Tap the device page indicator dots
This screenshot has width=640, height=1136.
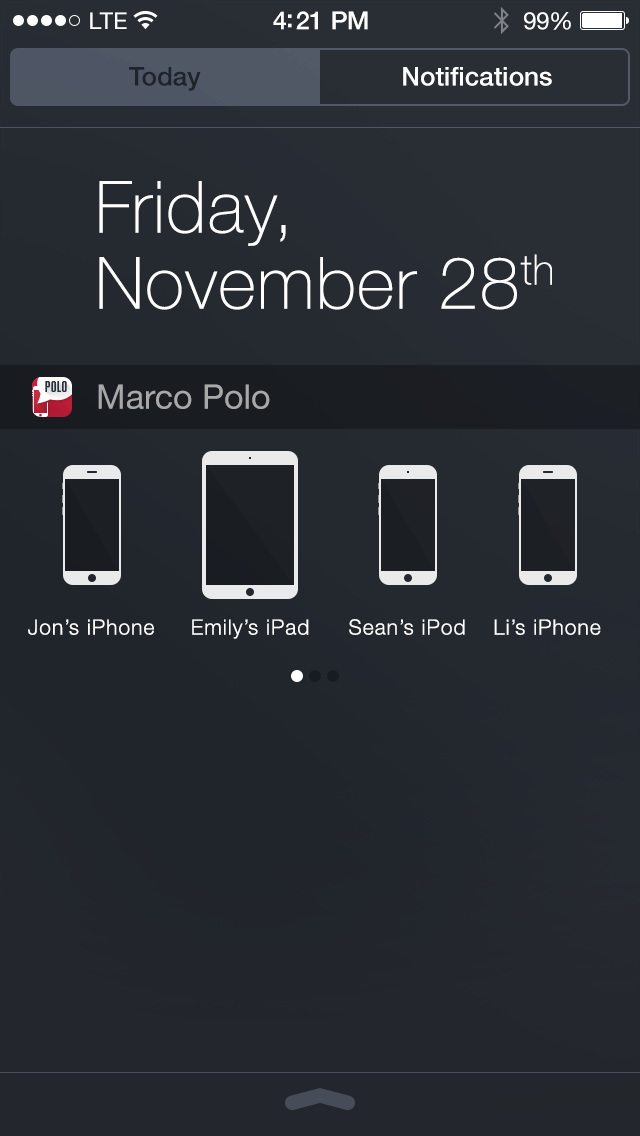point(315,676)
